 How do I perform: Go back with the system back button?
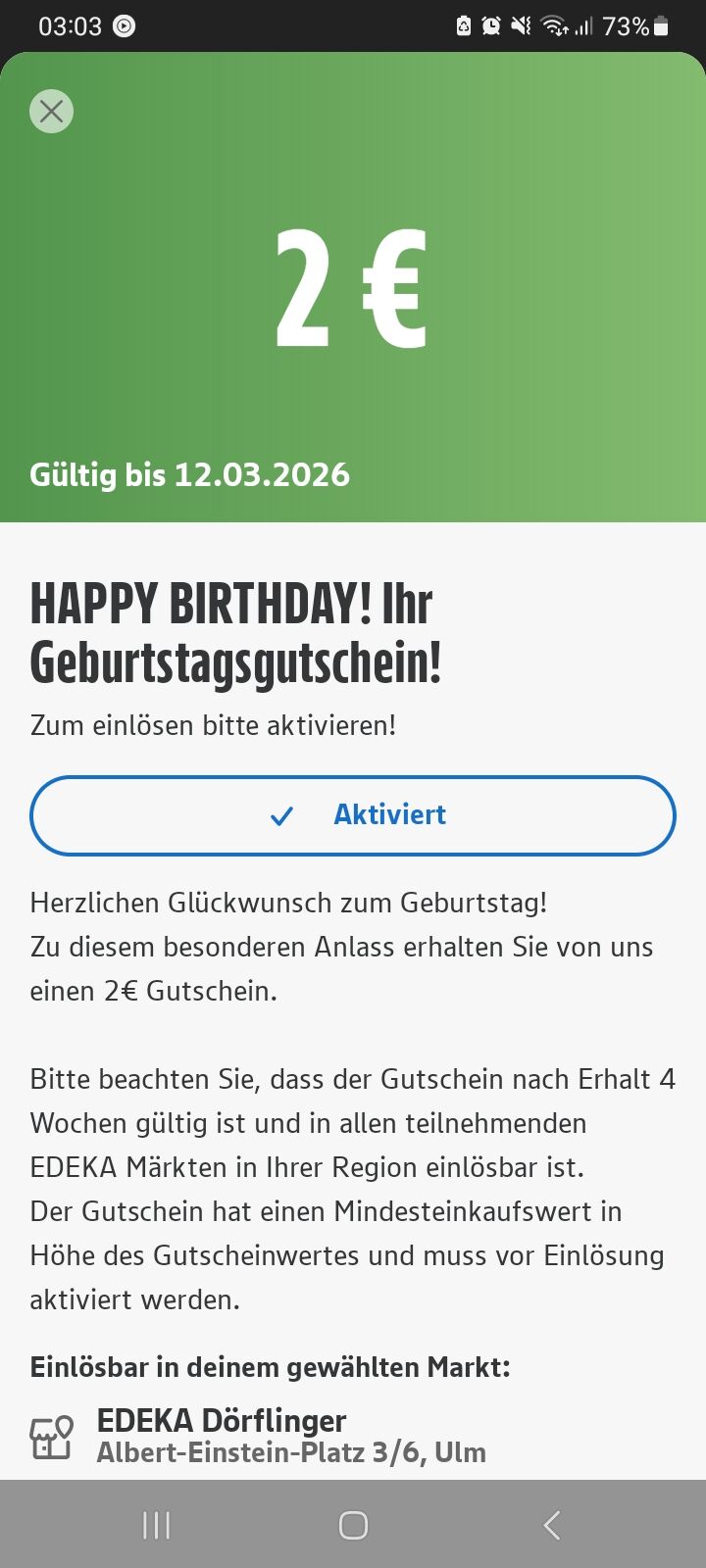pyautogui.click(x=552, y=1525)
